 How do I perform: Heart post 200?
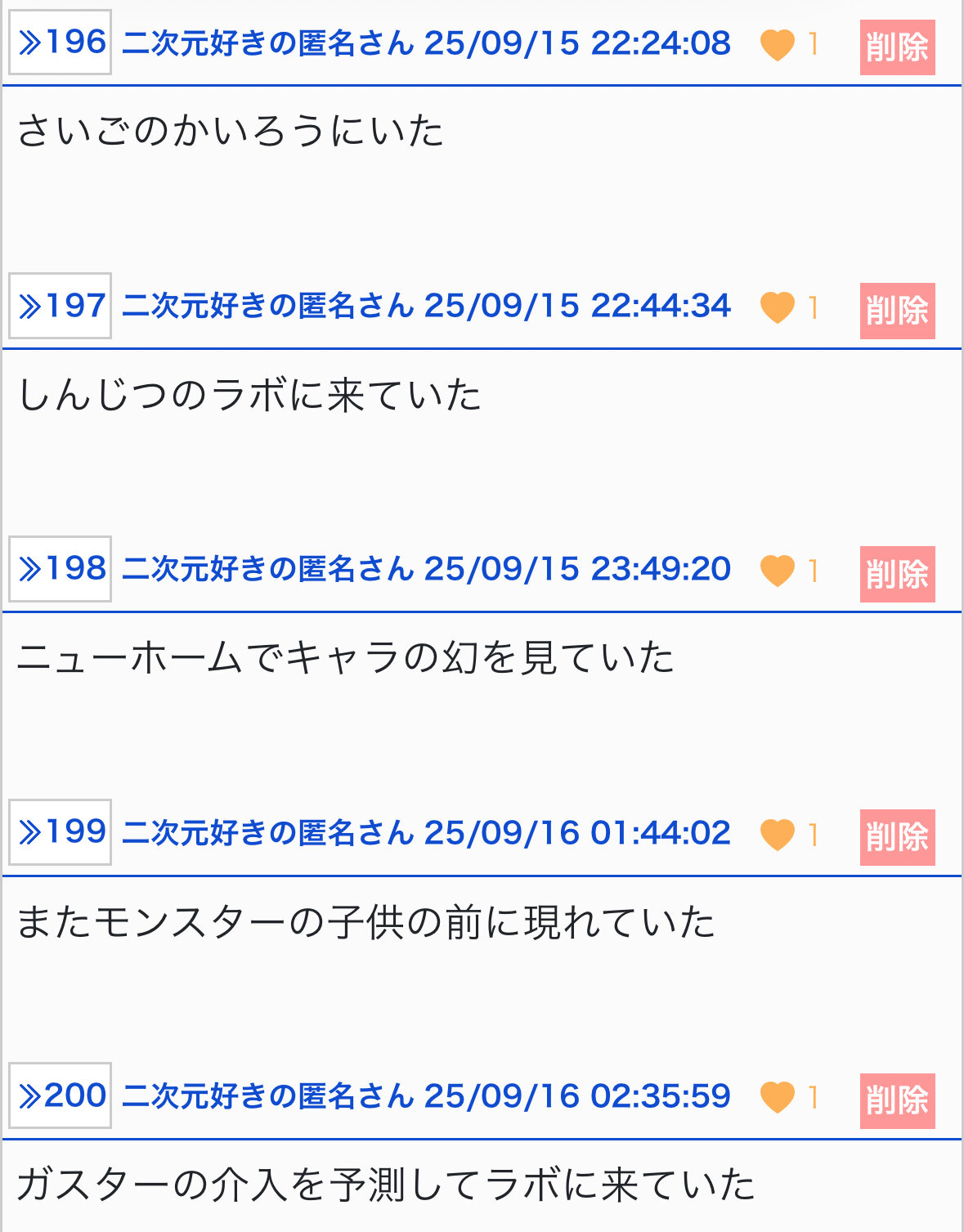[x=777, y=1097]
